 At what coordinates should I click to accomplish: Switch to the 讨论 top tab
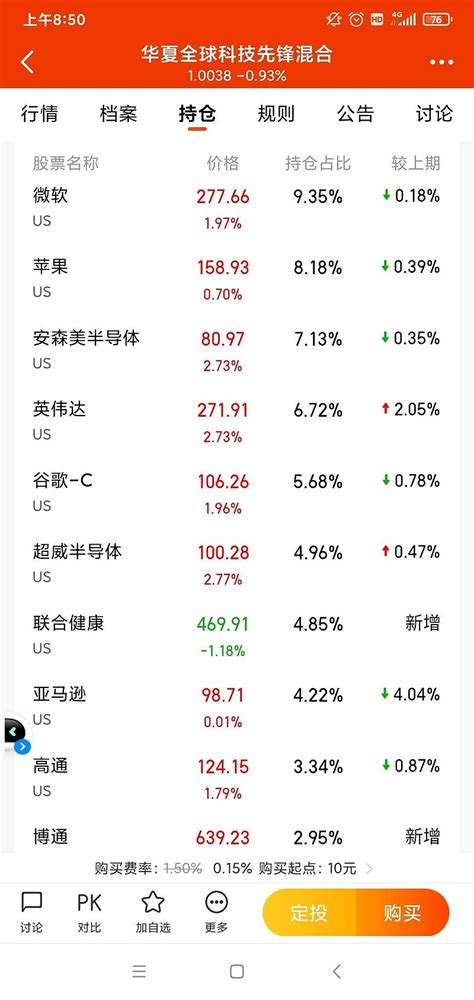(x=434, y=114)
